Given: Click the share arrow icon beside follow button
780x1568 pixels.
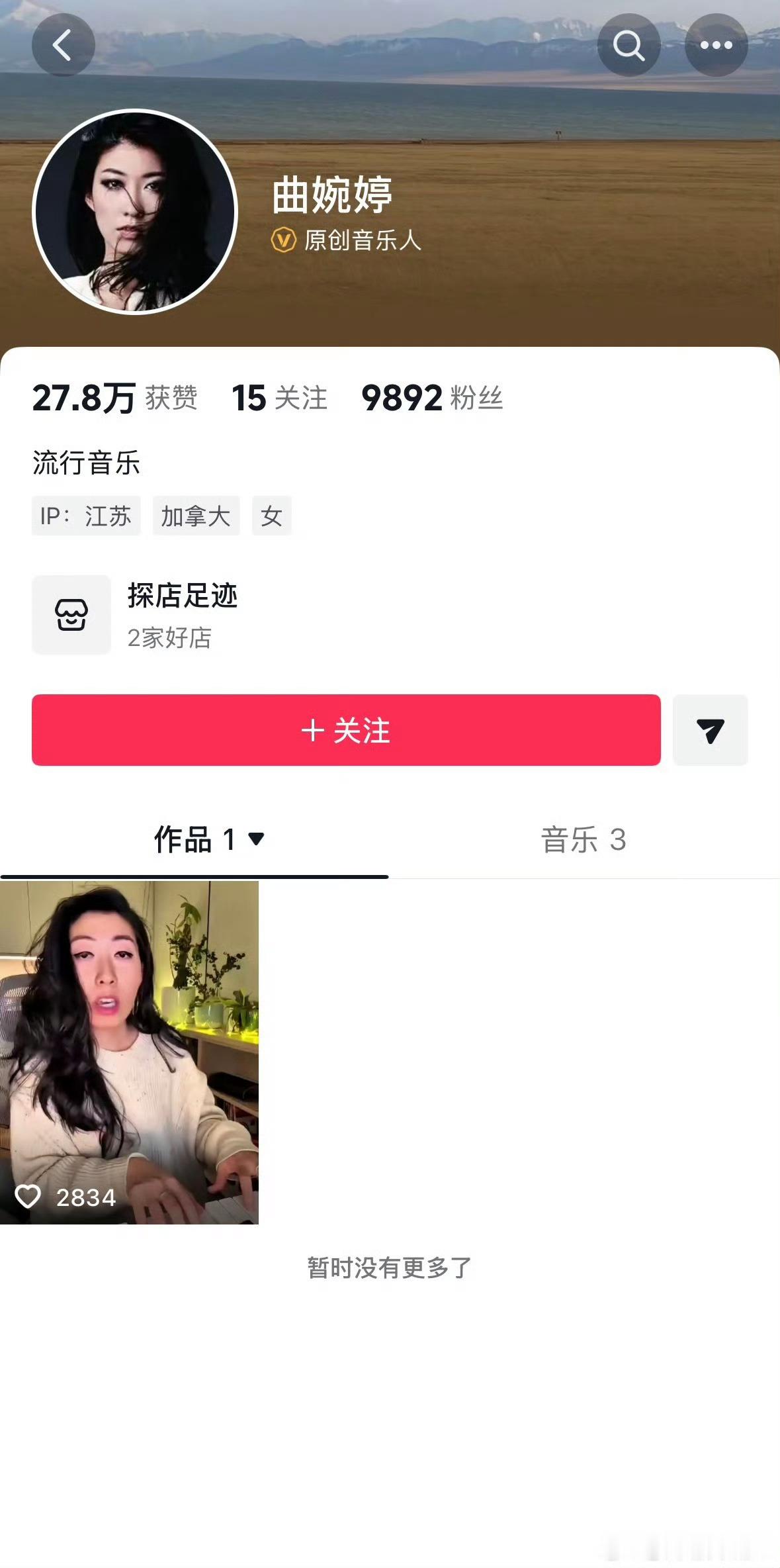Looking at the screenshot, I should pos(711,731).
